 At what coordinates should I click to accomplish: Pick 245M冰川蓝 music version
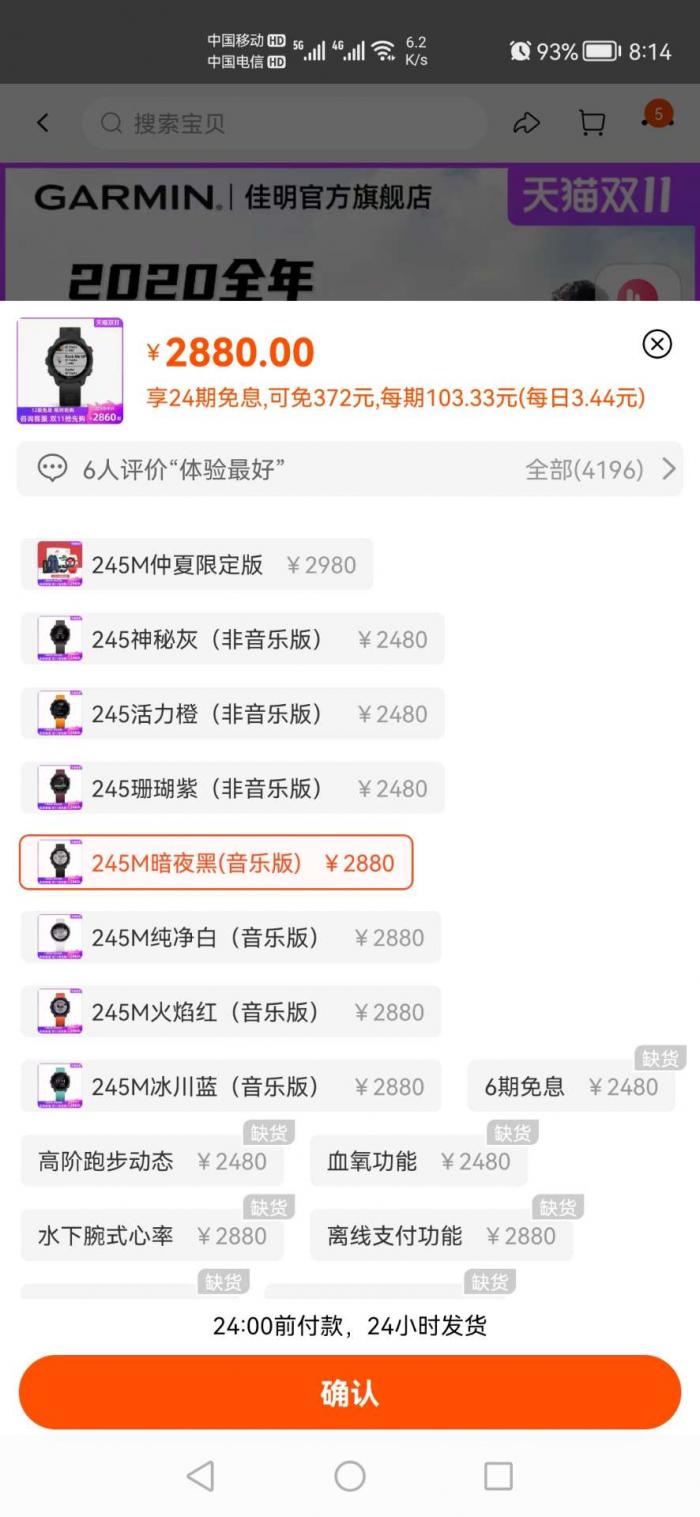click(x=230, y=1087)
